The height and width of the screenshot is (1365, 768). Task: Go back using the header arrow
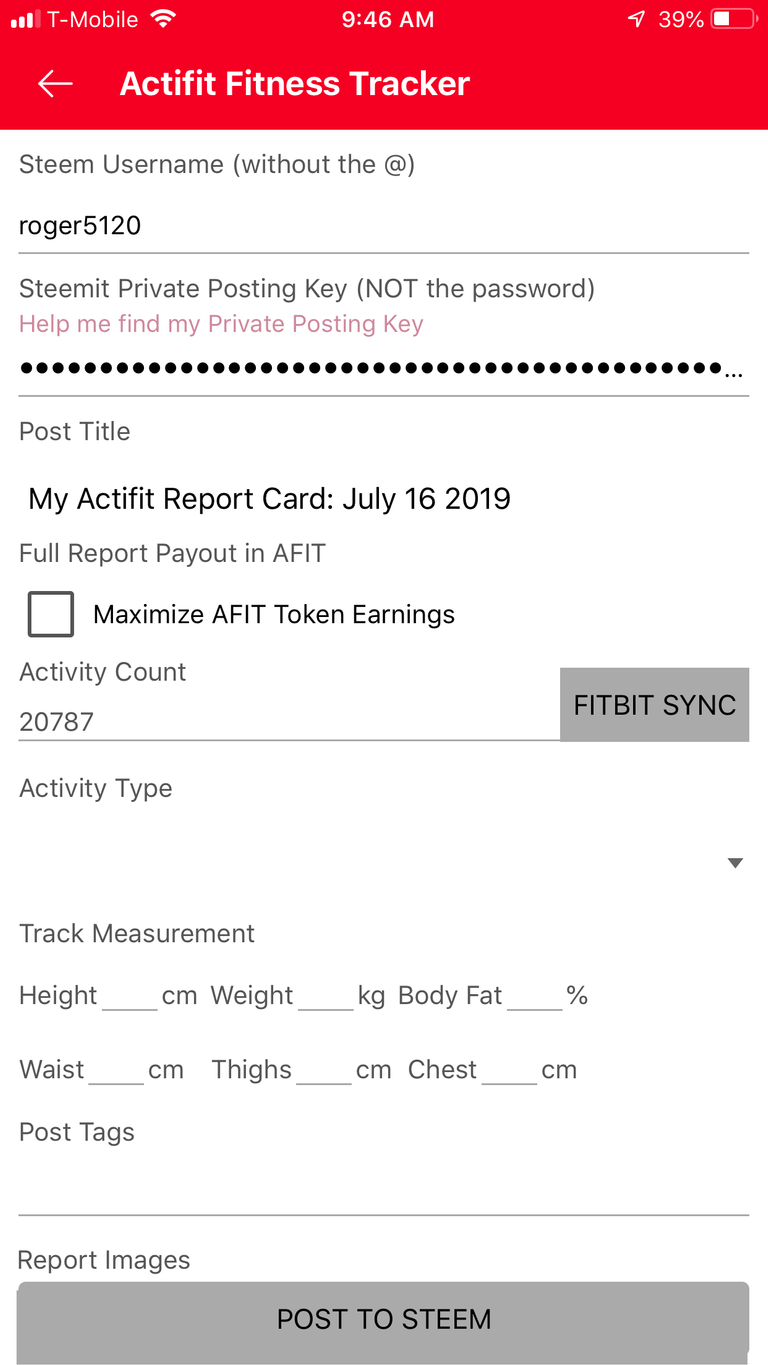(x=55, y=84)
